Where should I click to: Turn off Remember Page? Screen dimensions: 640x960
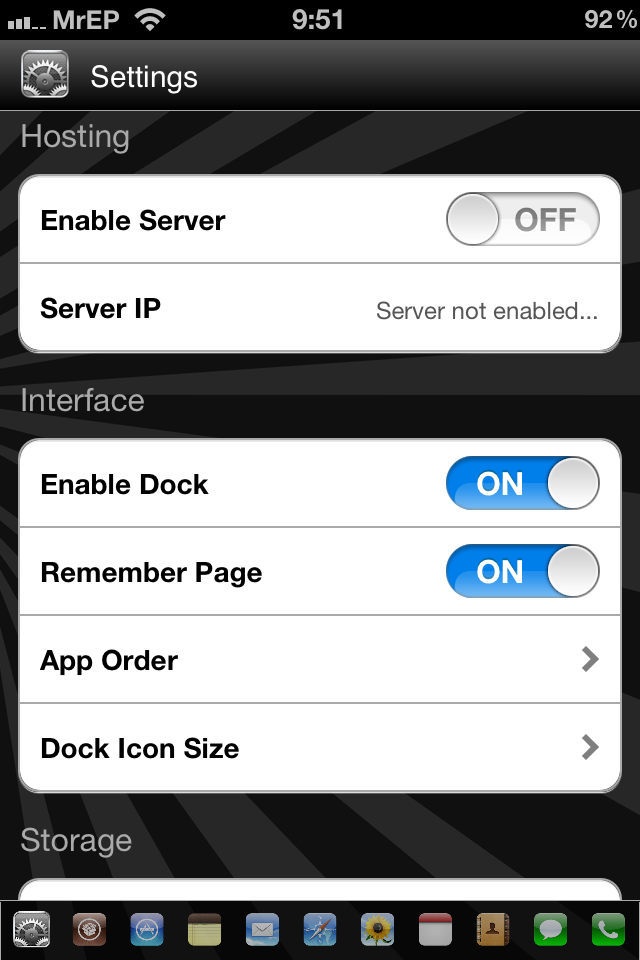(x=522, y=572)
